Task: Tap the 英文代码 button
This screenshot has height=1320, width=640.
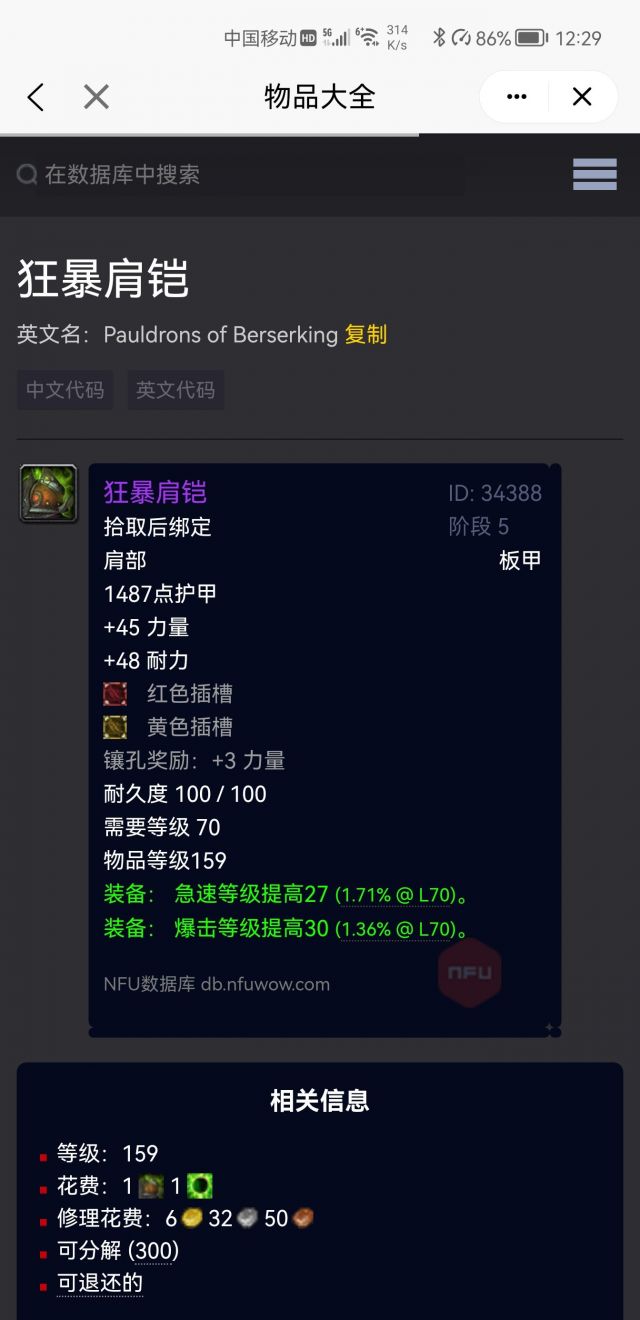Action: click(x=175, y=390)
